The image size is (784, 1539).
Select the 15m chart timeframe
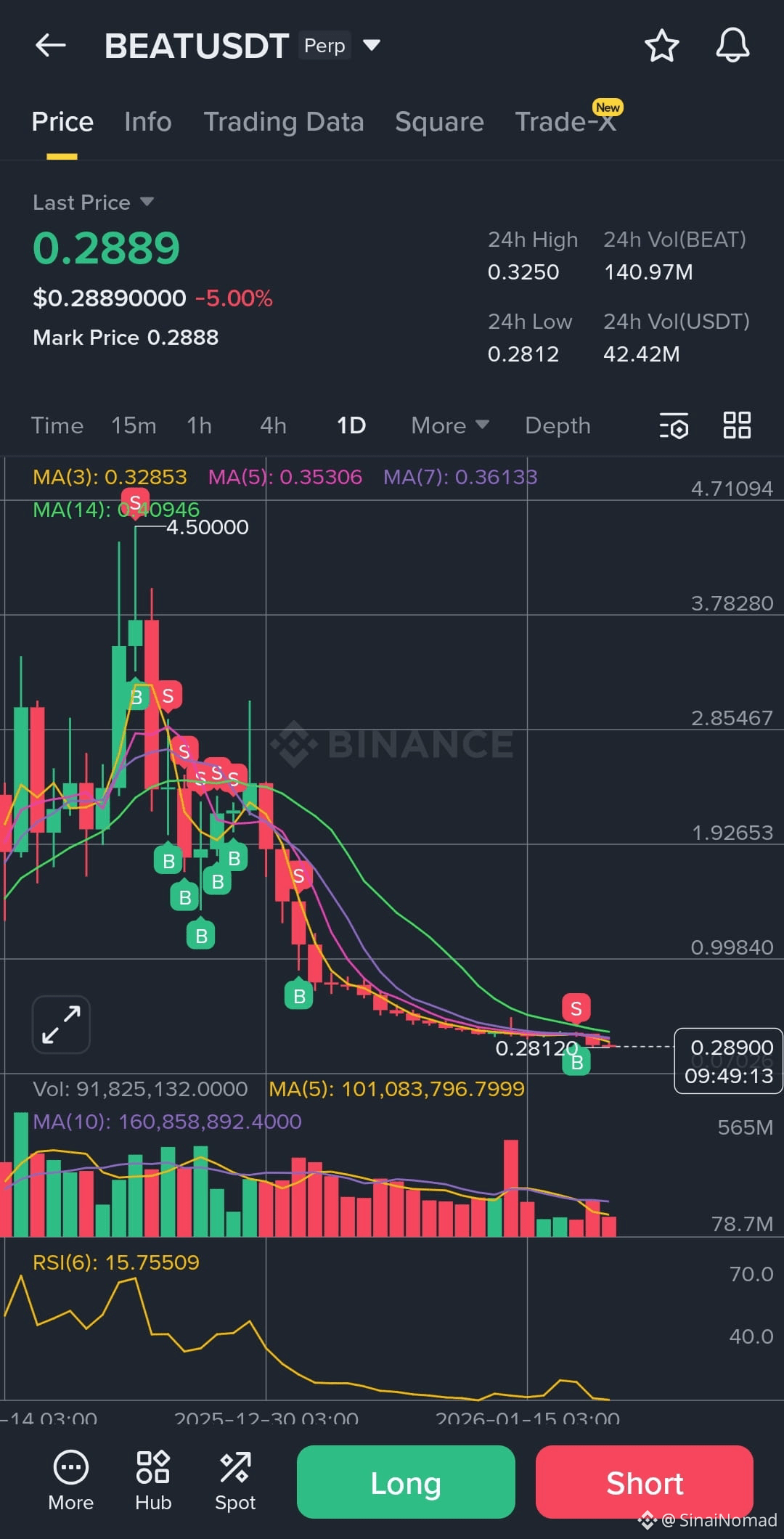[x=134, y=426]
